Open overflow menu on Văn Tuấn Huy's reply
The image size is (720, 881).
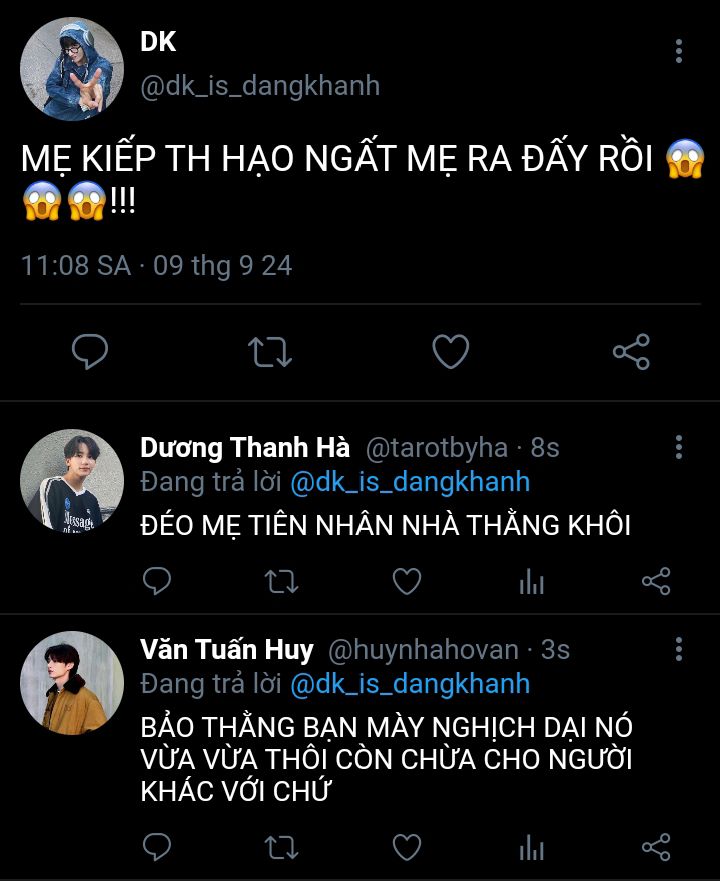click(x=679, y=650)
